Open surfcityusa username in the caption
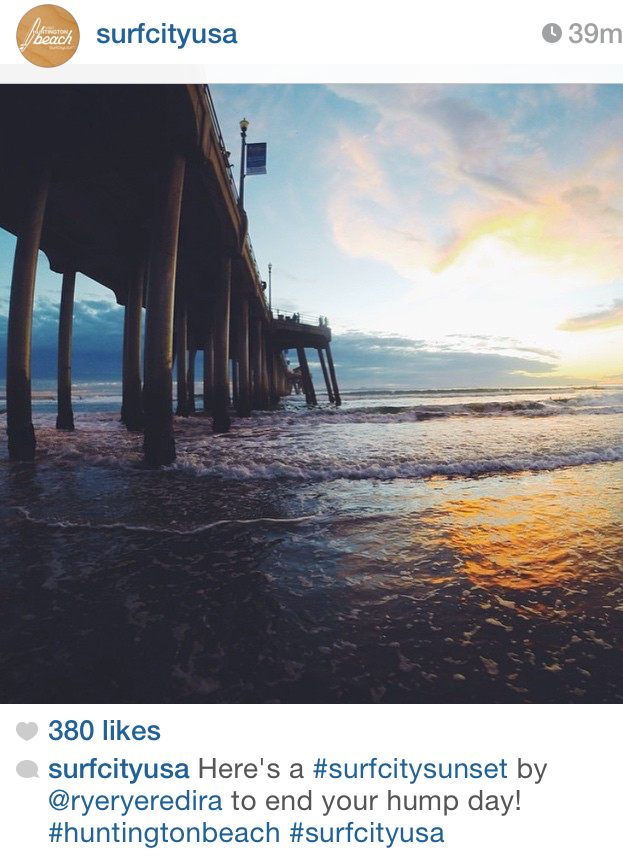 click(x=118, y=769)
